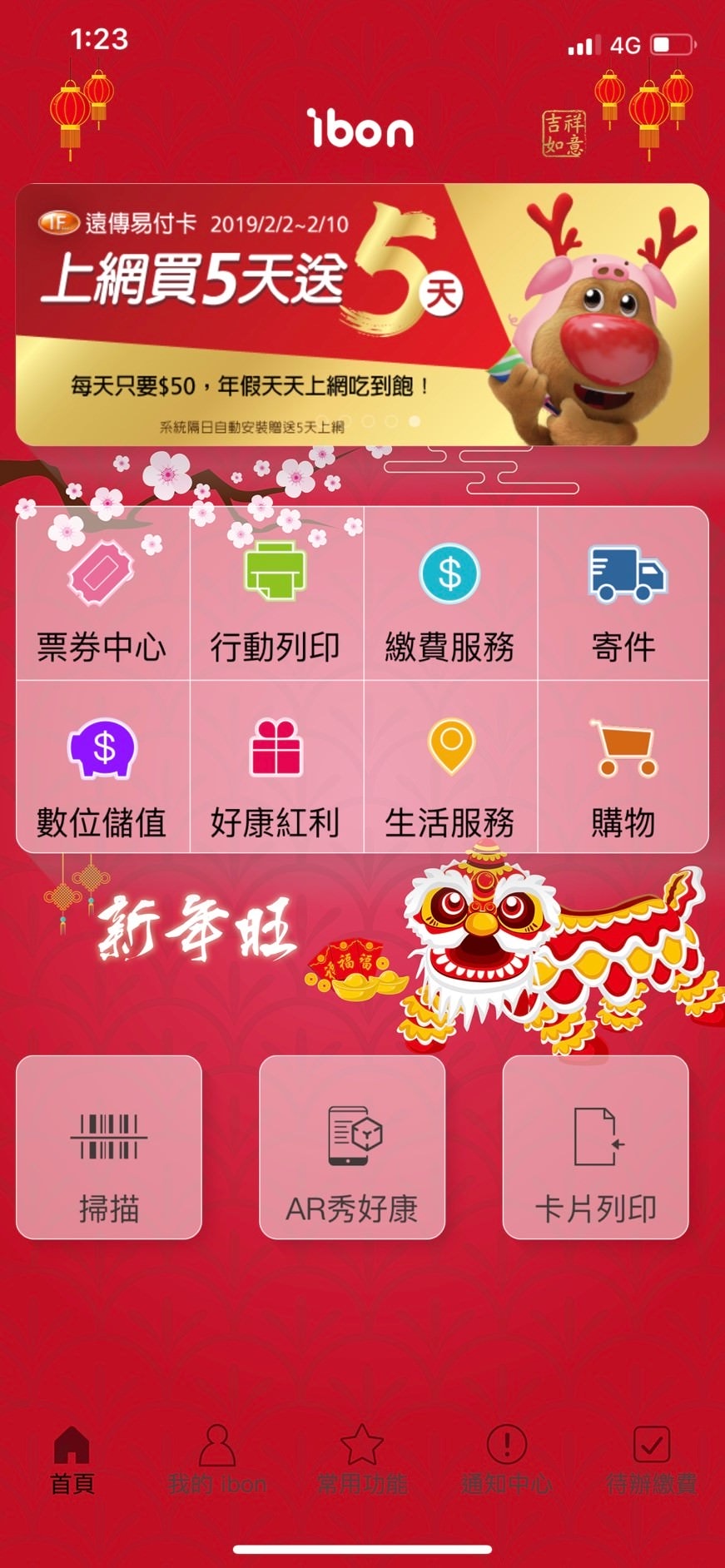Open the 通知中心 notifications tab

click(x=506, y=1458)
